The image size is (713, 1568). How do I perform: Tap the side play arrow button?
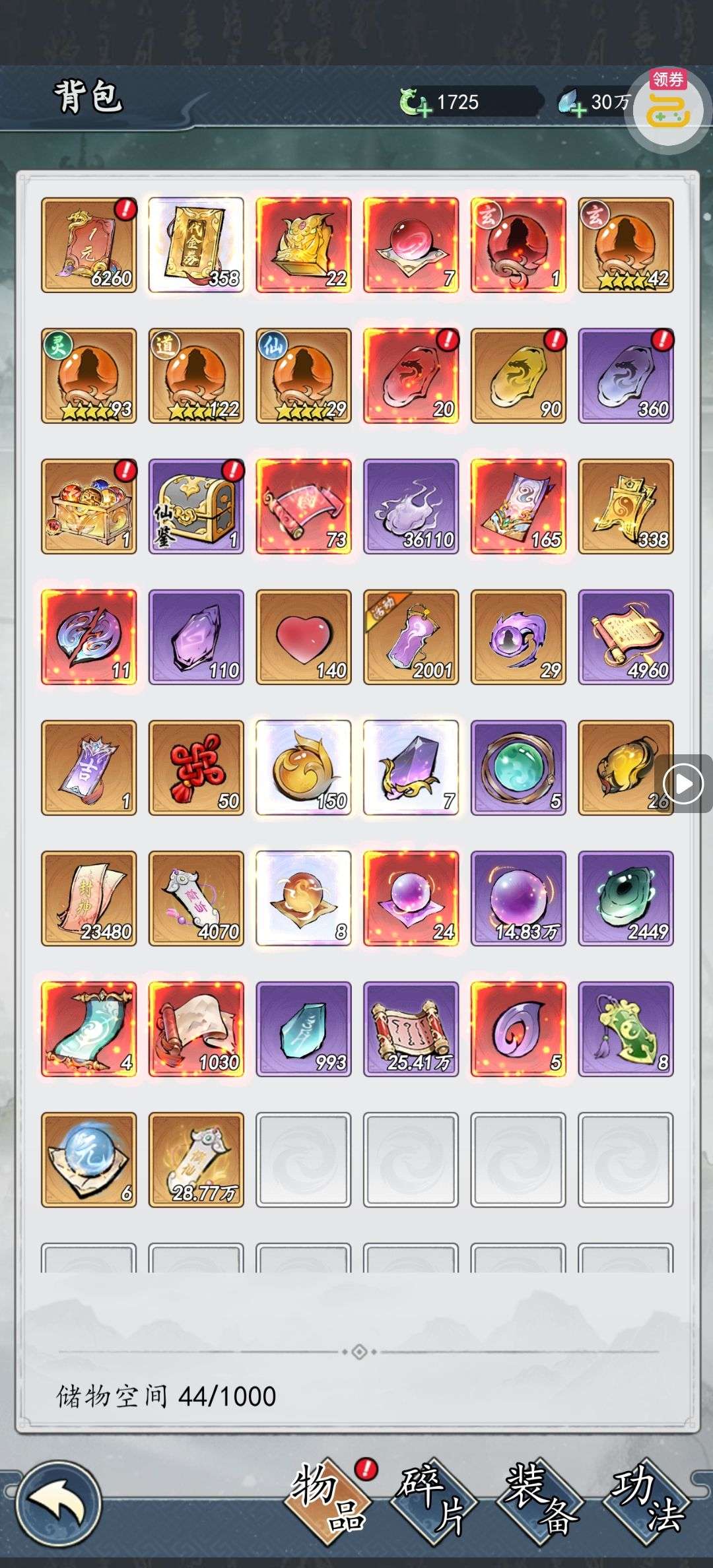[x=683, y=784]
